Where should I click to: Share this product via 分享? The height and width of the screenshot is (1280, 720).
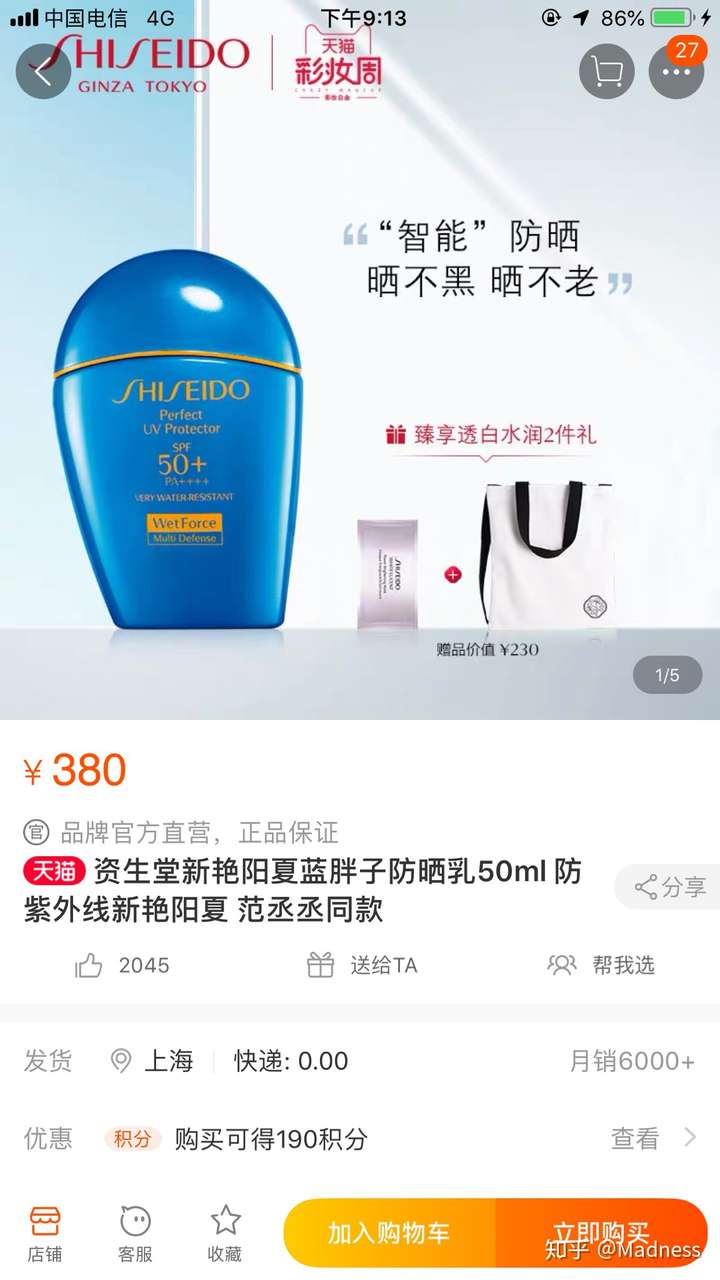[671, 887]
